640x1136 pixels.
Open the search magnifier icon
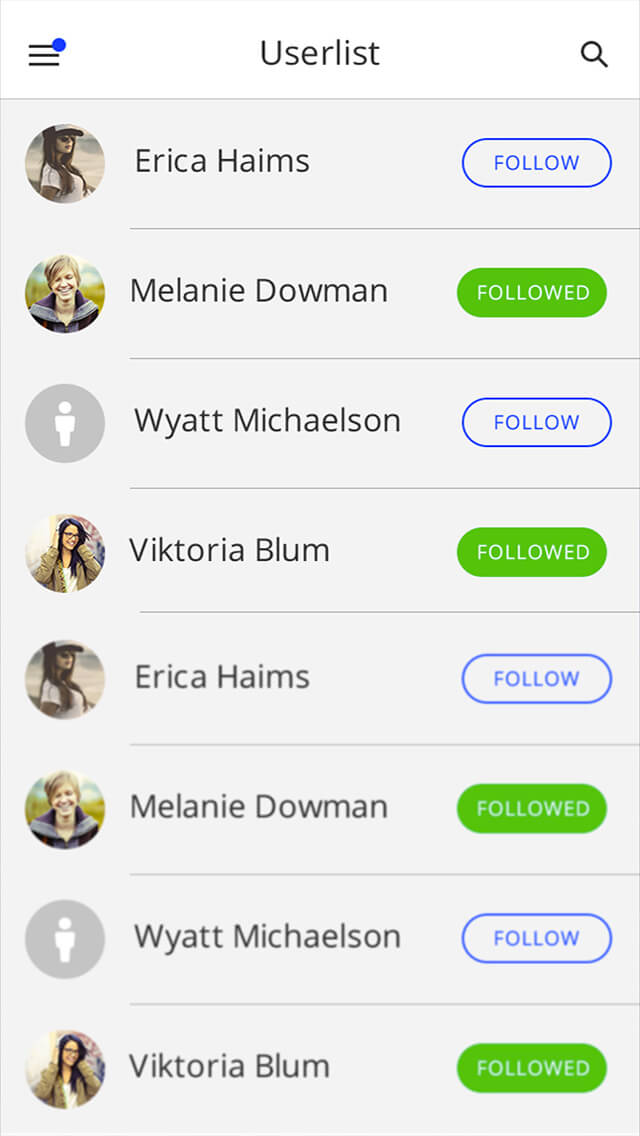tap(594, 54)
